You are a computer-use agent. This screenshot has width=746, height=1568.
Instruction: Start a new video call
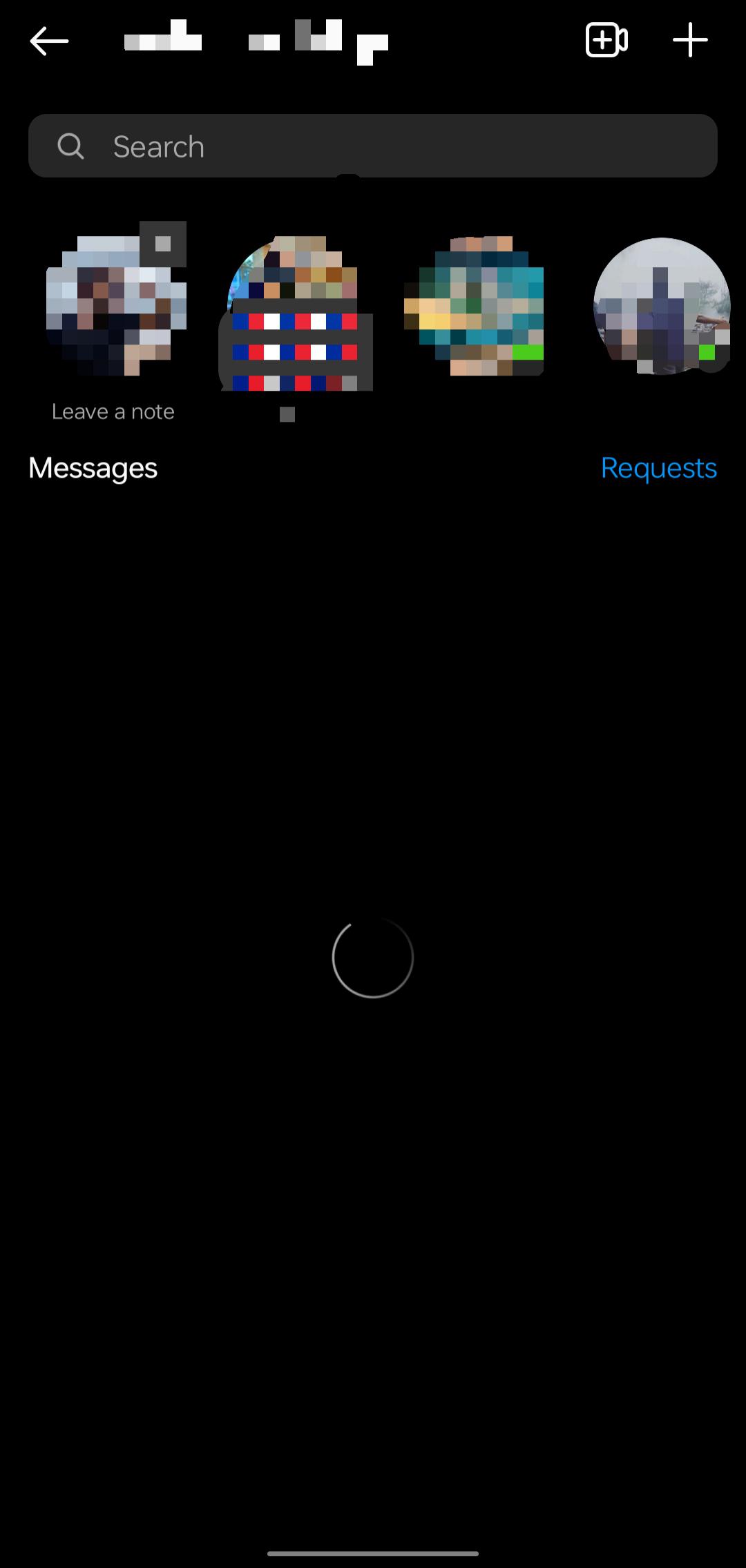click(606, 40)
